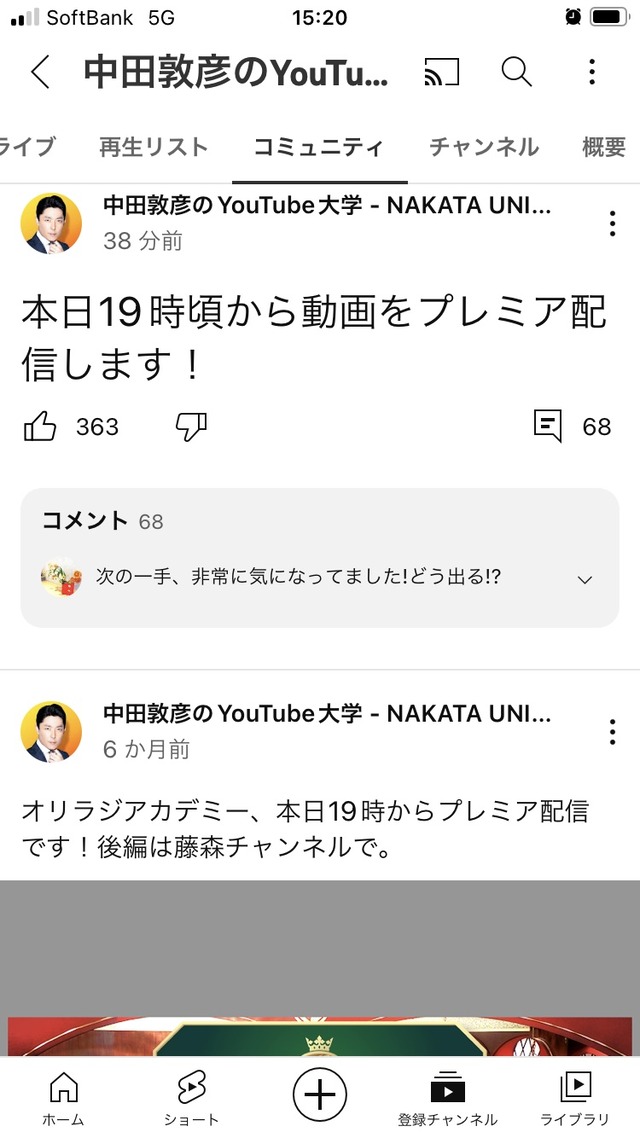Image resolution: width=640 pixels, height=1138 pixels.
Task: Like the 本日19時頃から post
Action: (x=40, y=427)
